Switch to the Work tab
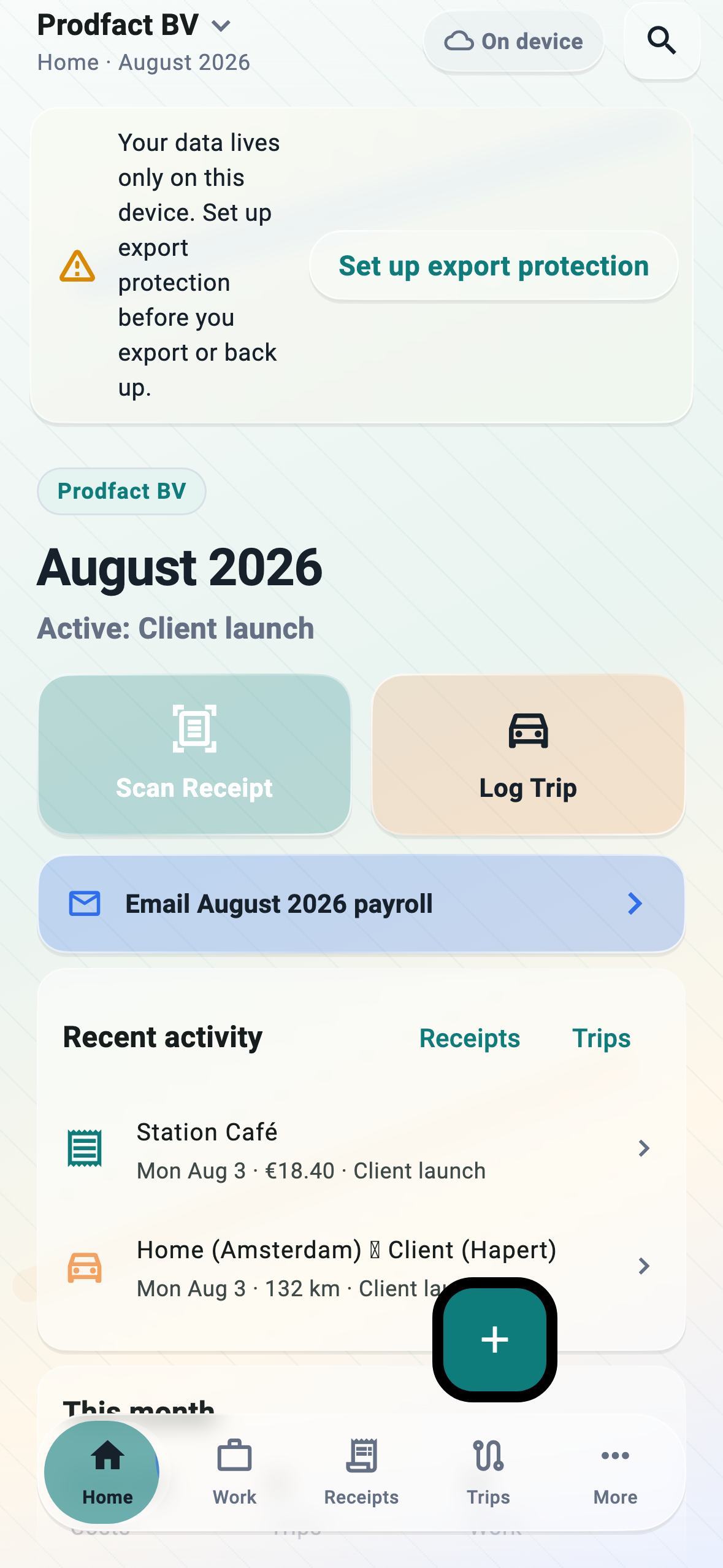Screen dimensions: 723x1568 [x=234, y=1472]
